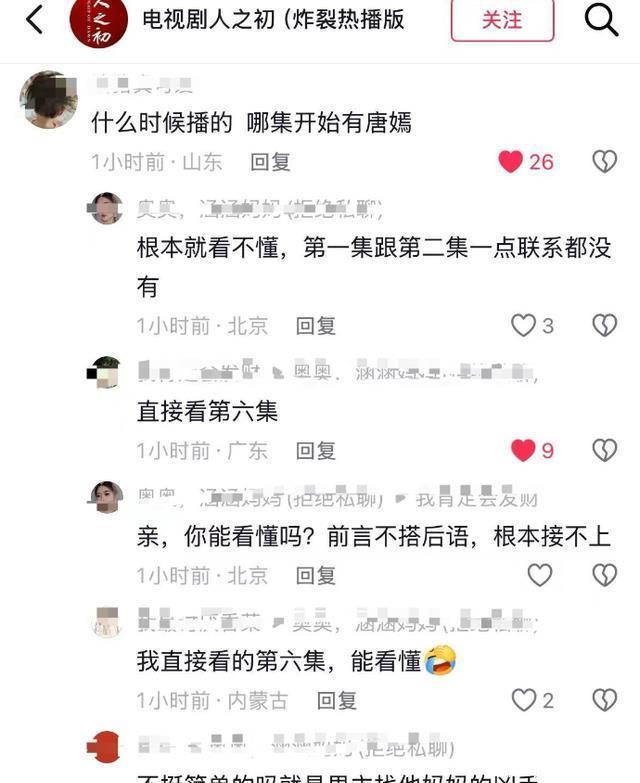
Task: Like the 亲，你能看懂吗 comment
Action: pyautogui.click(x=539, y=575)
